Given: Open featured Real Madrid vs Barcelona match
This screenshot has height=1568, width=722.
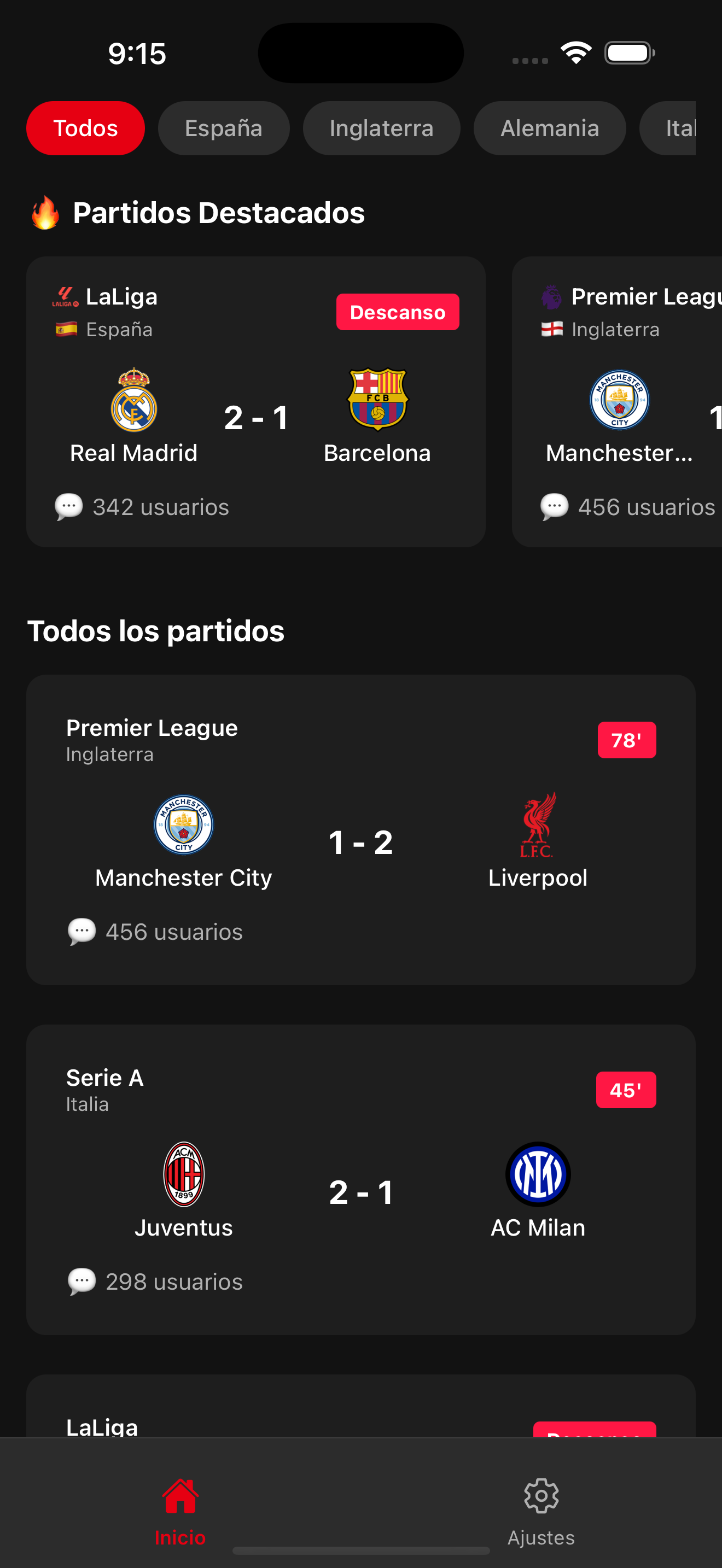Looking at the screenshot, I should coord(255,402).
